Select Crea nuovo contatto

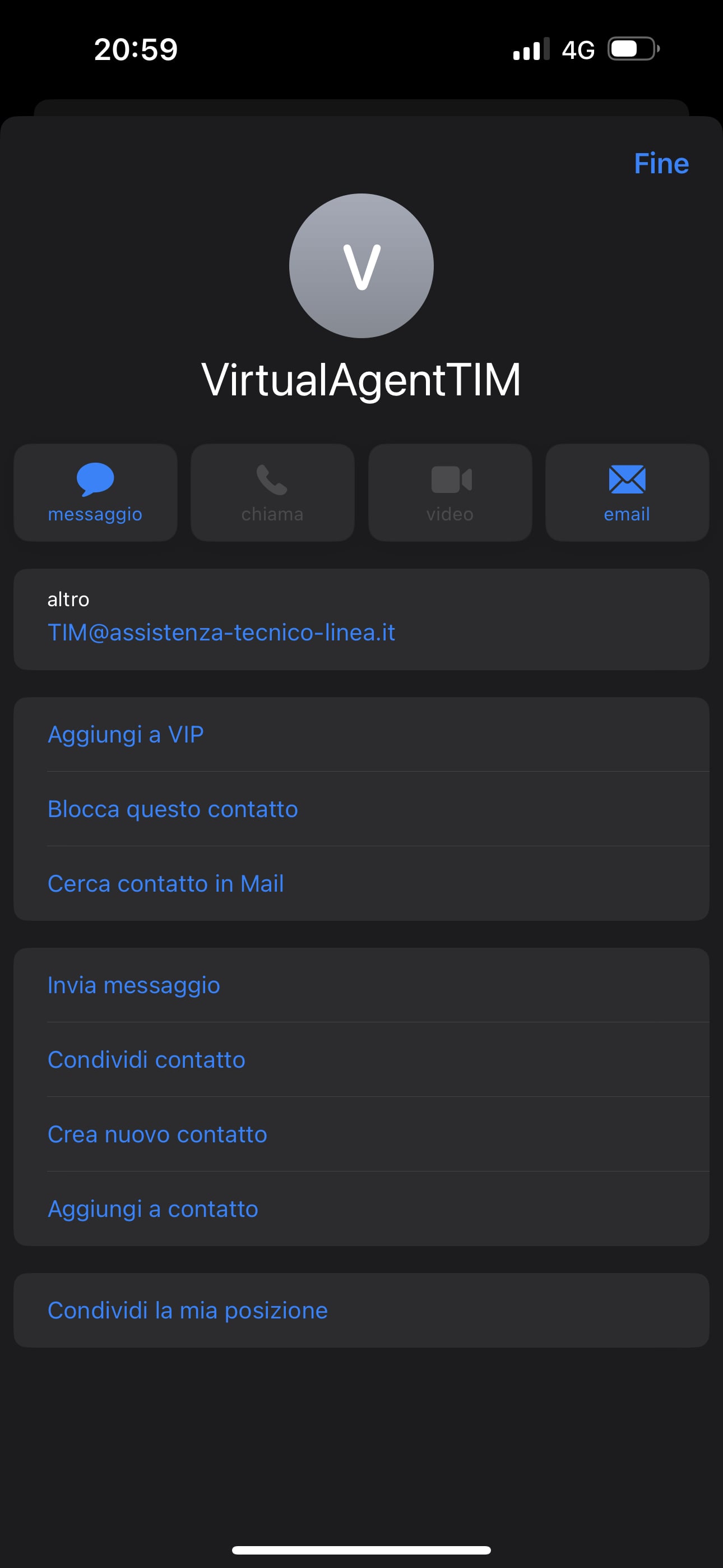(x=361, y=1134)
